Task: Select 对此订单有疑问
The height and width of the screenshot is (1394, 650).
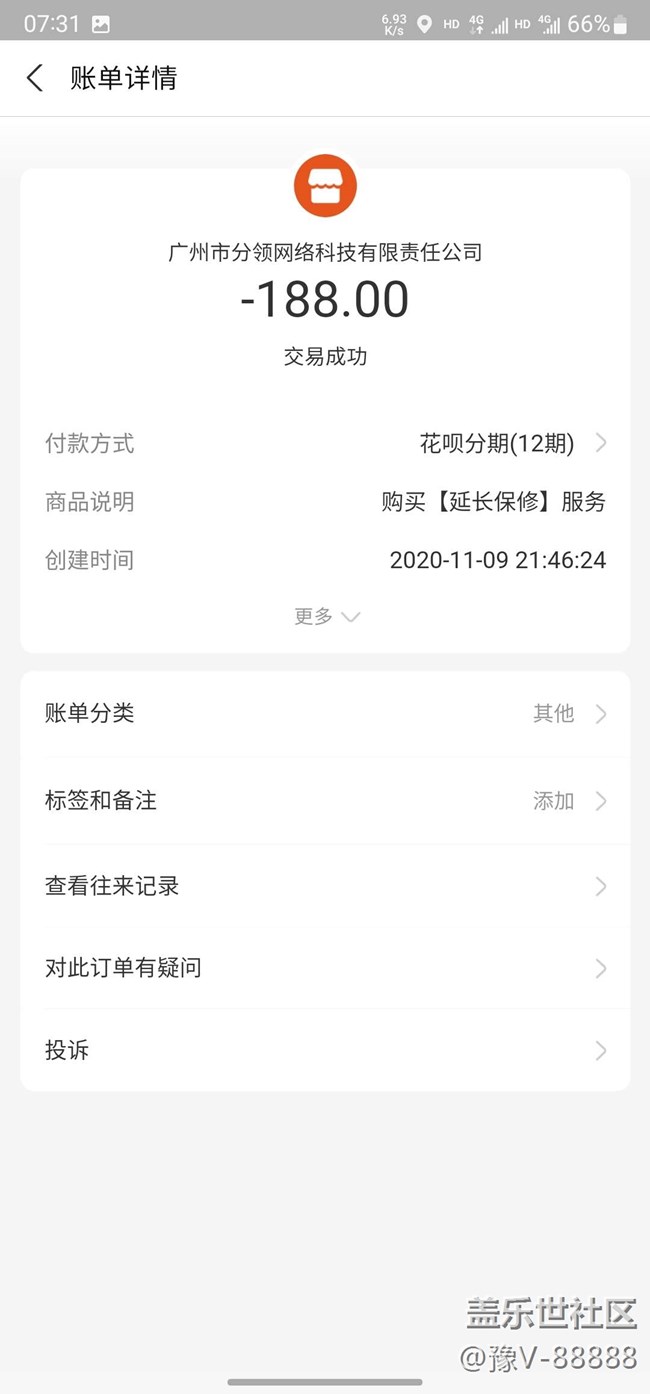Action: tap(325, 967)
